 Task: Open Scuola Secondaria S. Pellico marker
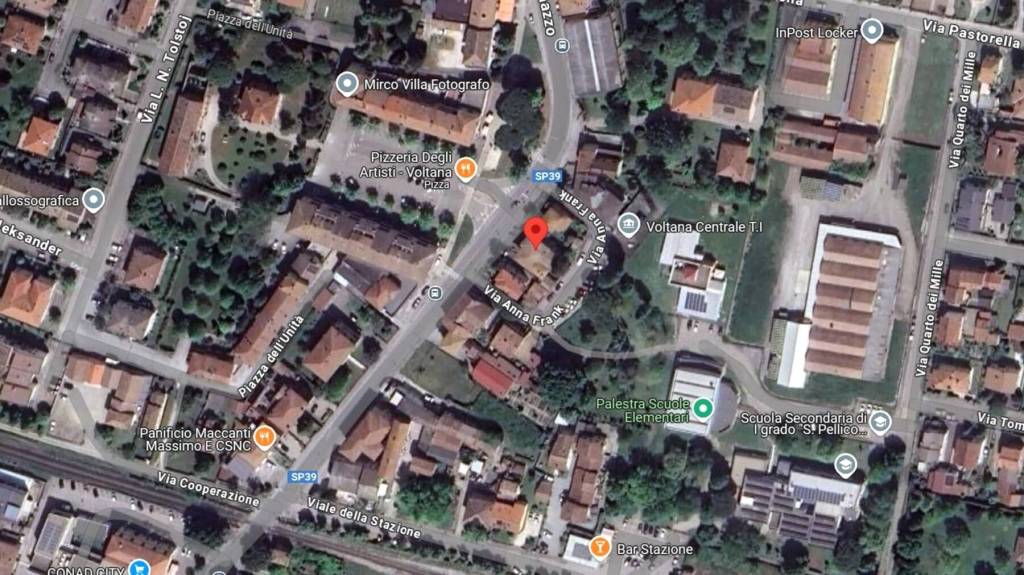[x=880, y=422]
